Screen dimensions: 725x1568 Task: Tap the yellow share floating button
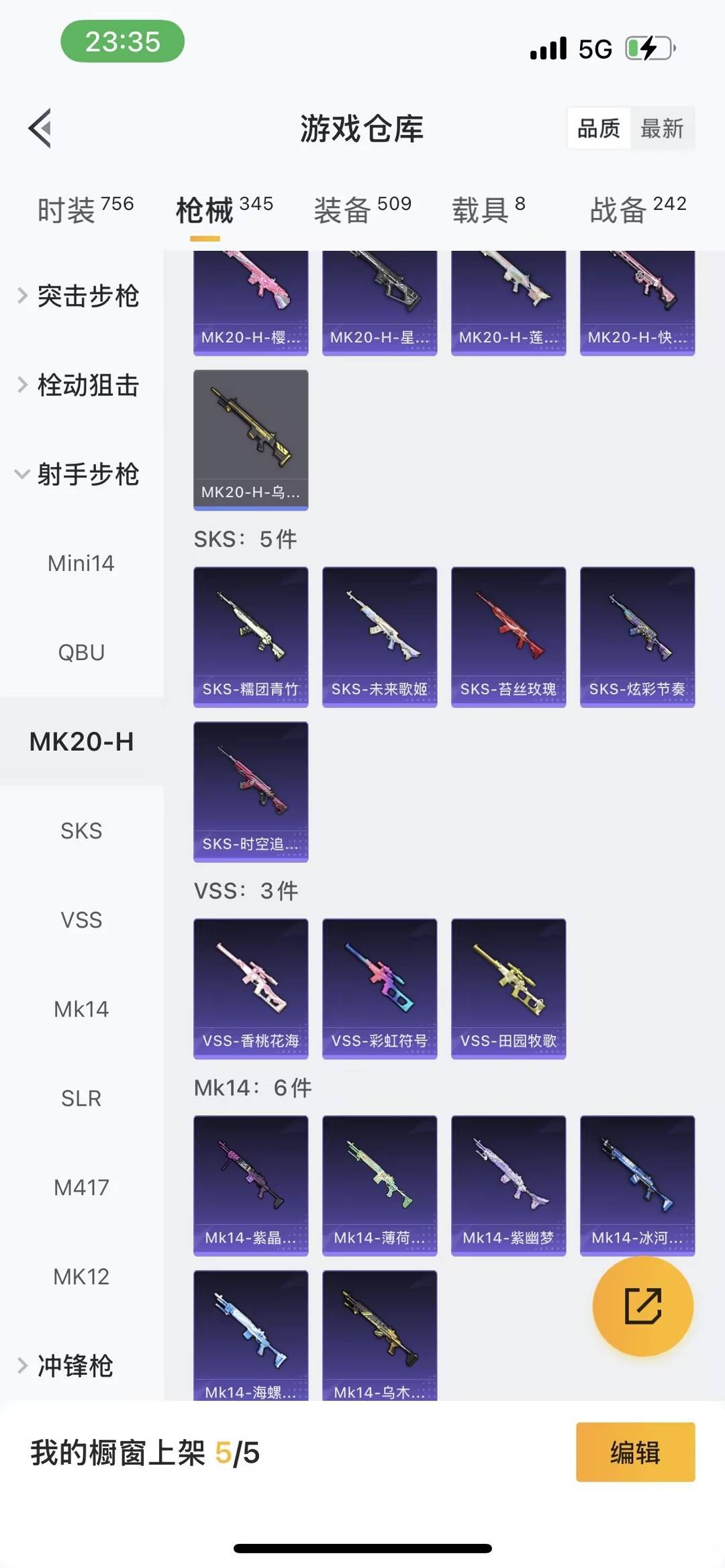[x=642, y=1306]
